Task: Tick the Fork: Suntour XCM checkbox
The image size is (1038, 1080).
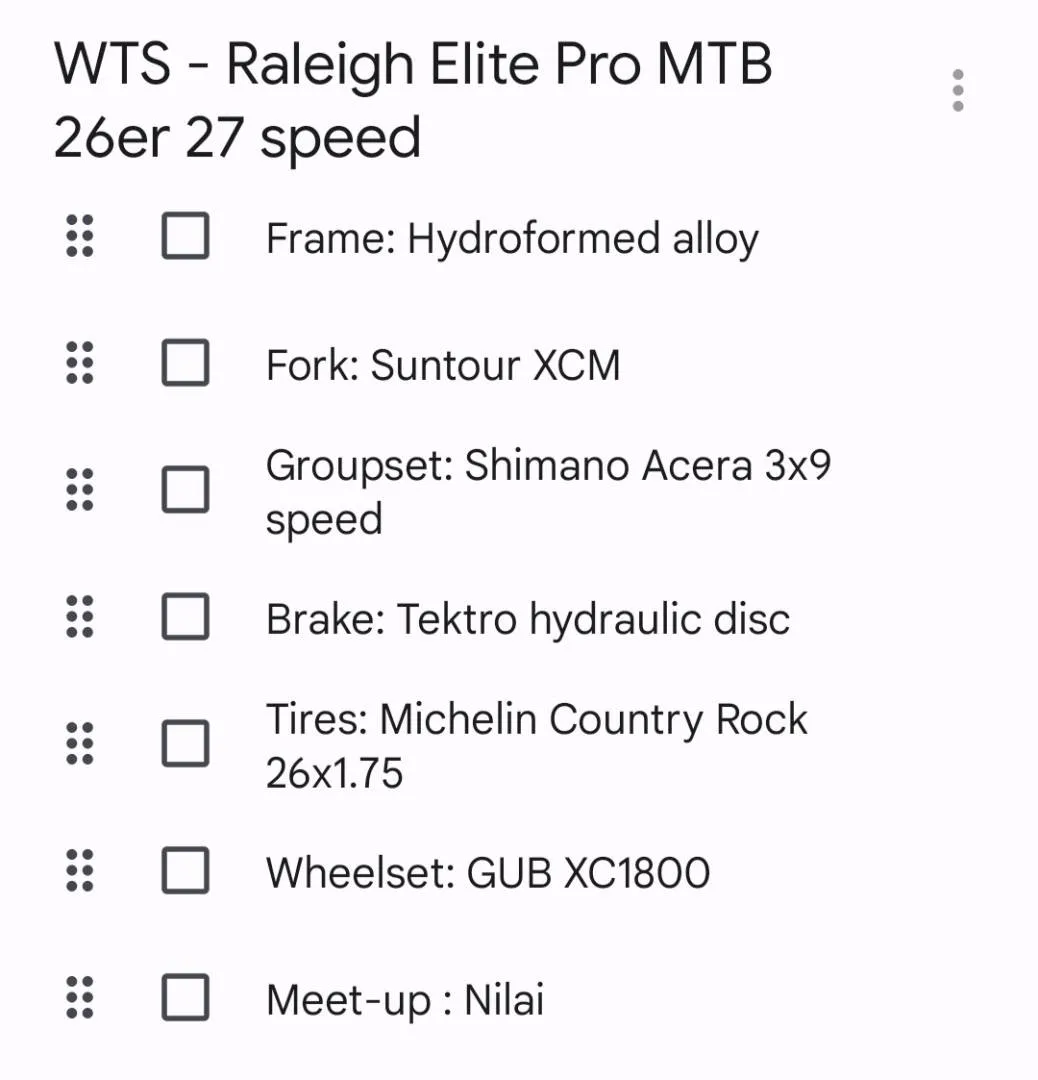Action: click(x=185, y=363)
